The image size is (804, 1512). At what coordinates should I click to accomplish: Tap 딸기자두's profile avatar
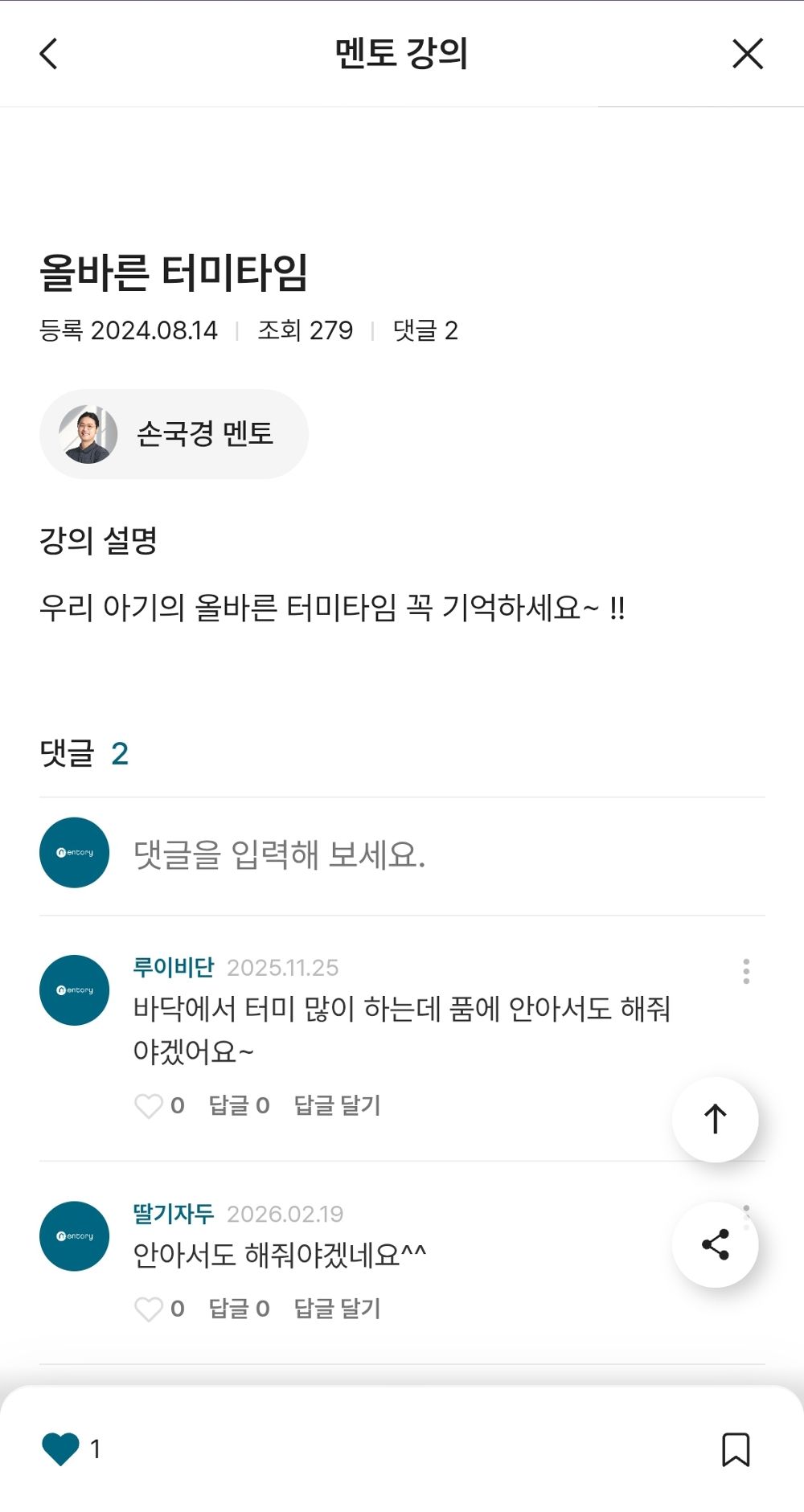pyautogui.click(x=73, y=1236)
